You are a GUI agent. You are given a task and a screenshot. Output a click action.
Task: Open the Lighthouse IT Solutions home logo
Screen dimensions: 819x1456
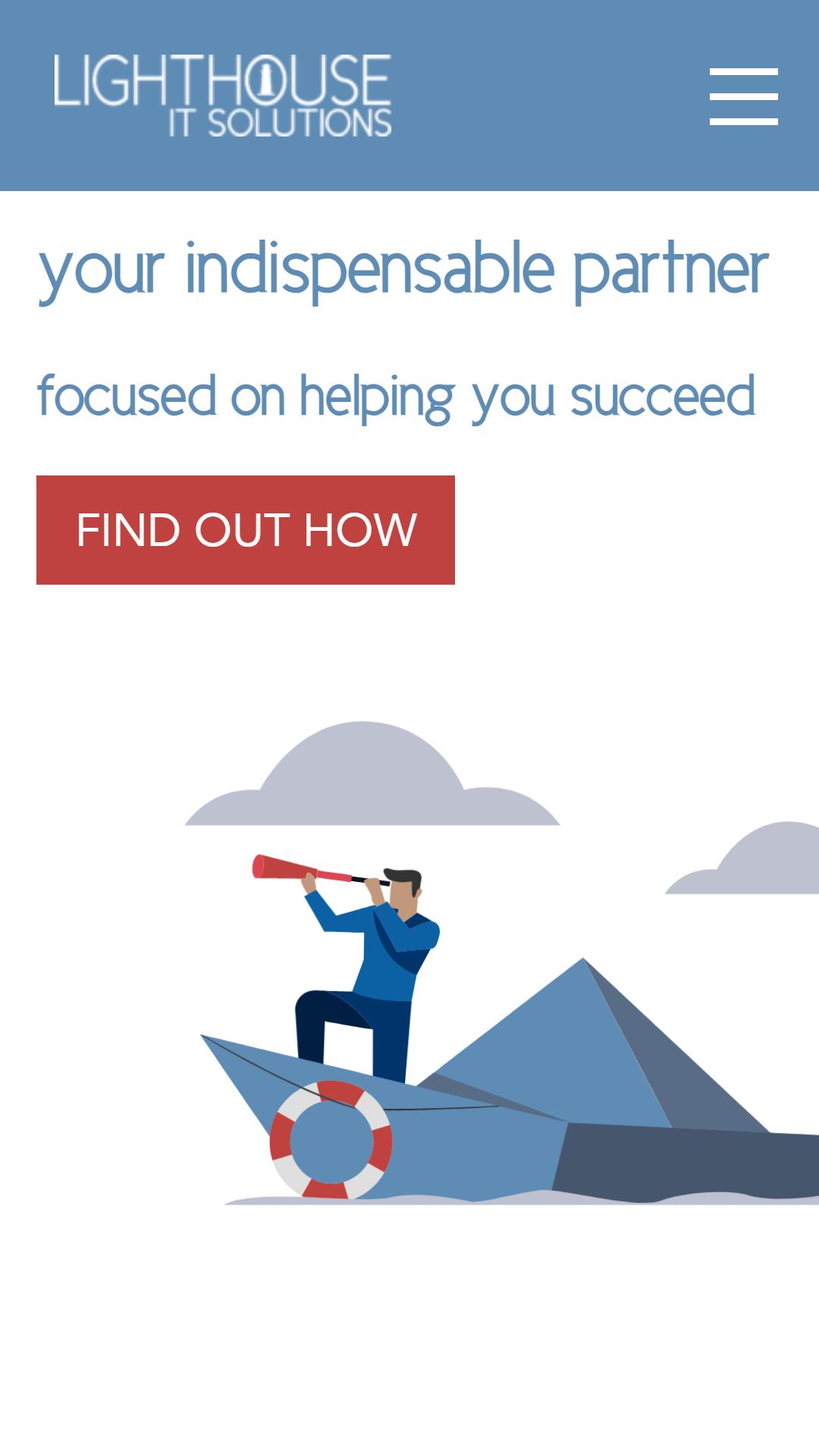[222, 96]
